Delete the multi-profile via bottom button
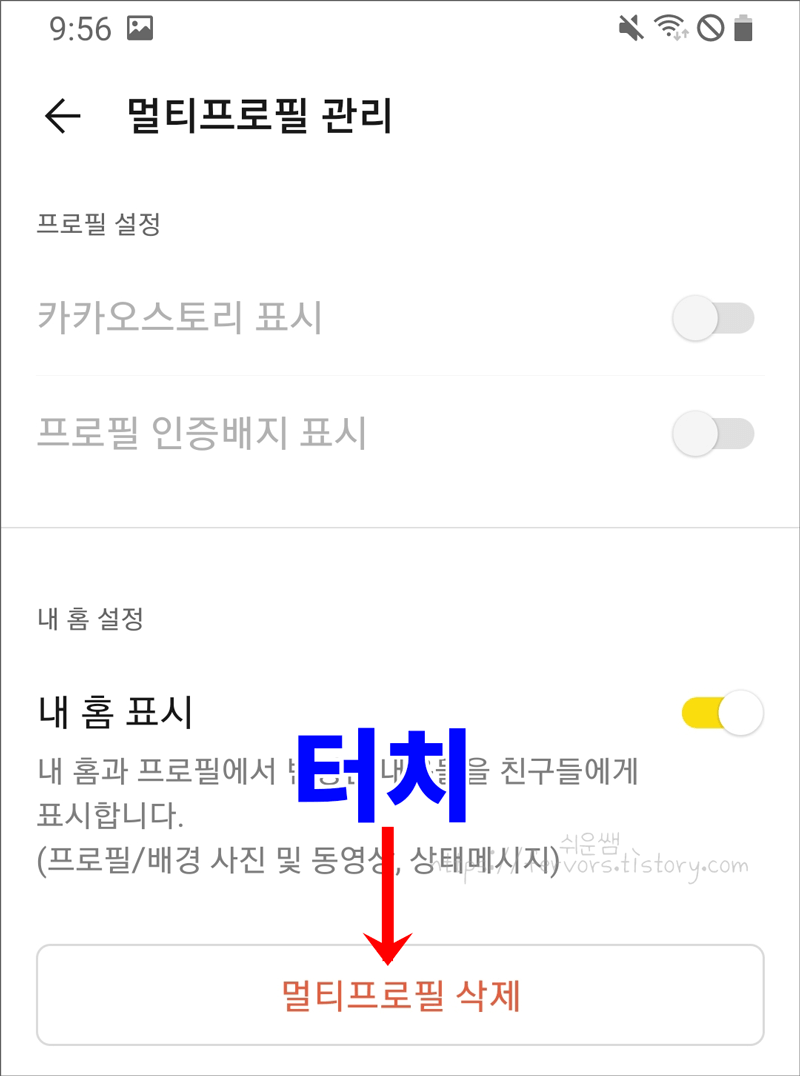This screenshot has width=800, height=1076. pos(400,994)
